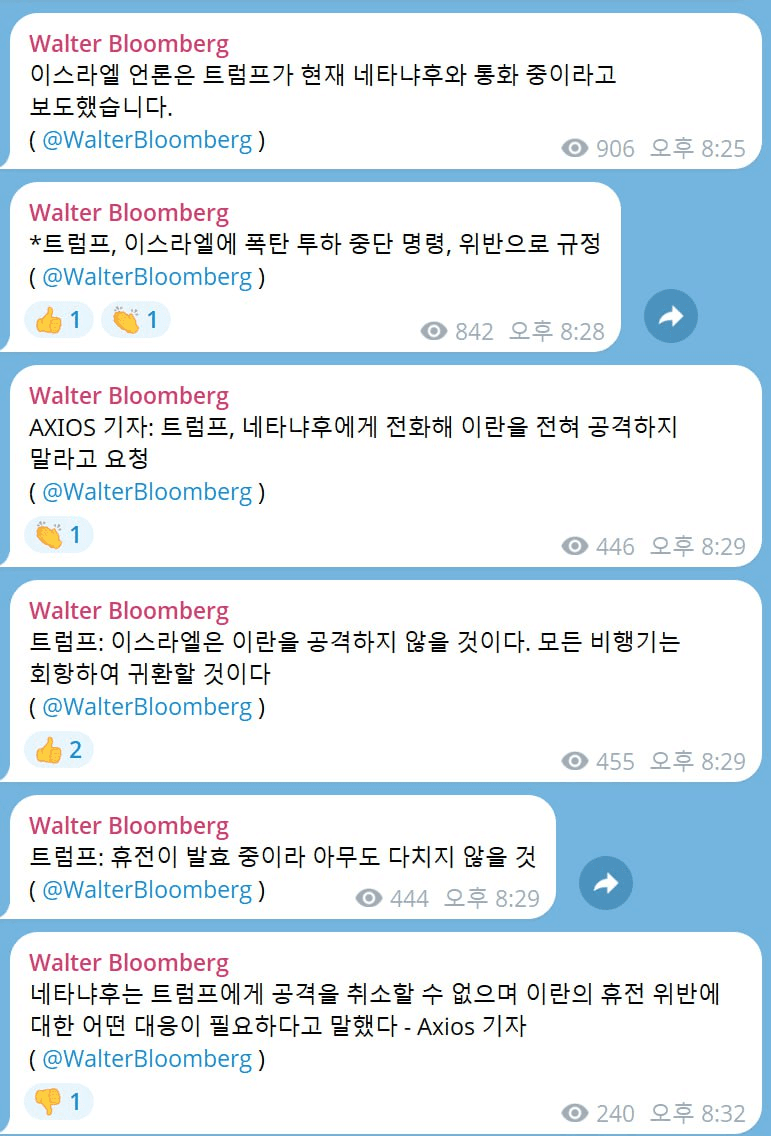Viewport: 771px width, 1136px height.
Task: Open the @WalterBloomberg mention in the 8:32 message
Action: pos(147,1059)
